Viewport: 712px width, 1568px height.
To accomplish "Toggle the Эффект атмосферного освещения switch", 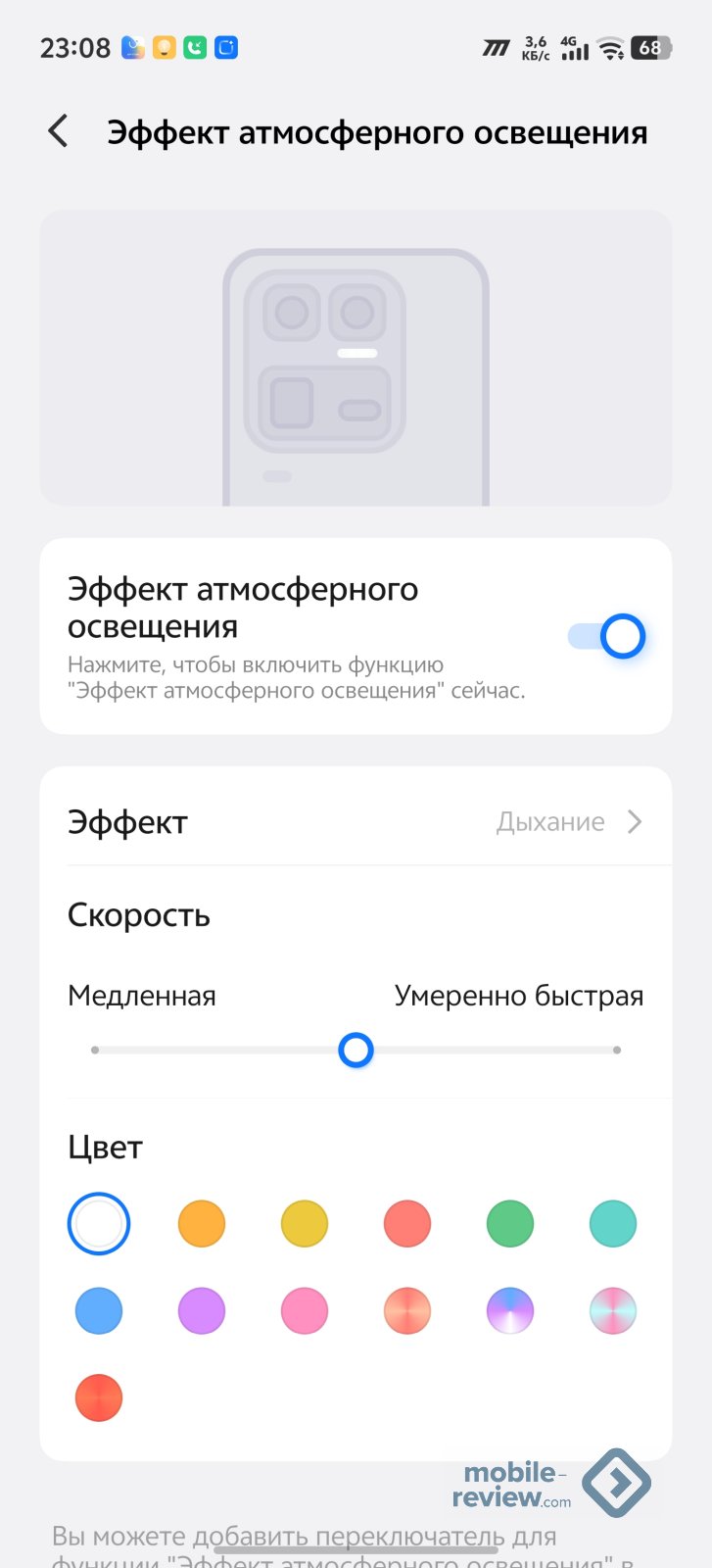I will tap(606, 637).
